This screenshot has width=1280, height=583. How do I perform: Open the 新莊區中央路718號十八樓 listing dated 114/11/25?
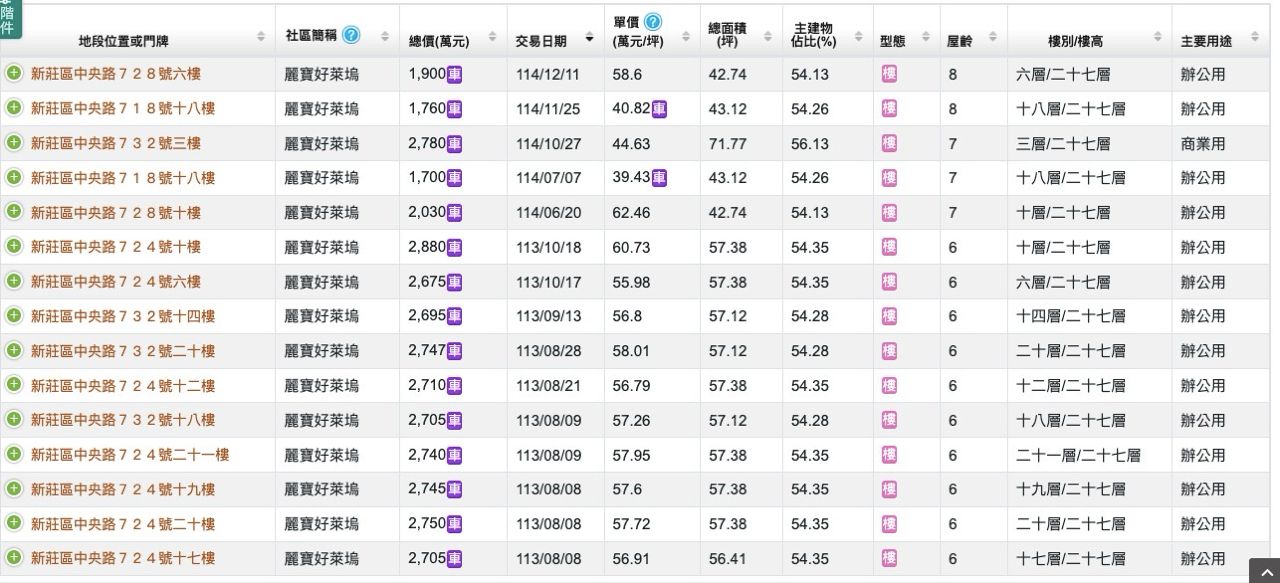click(122, 109)
